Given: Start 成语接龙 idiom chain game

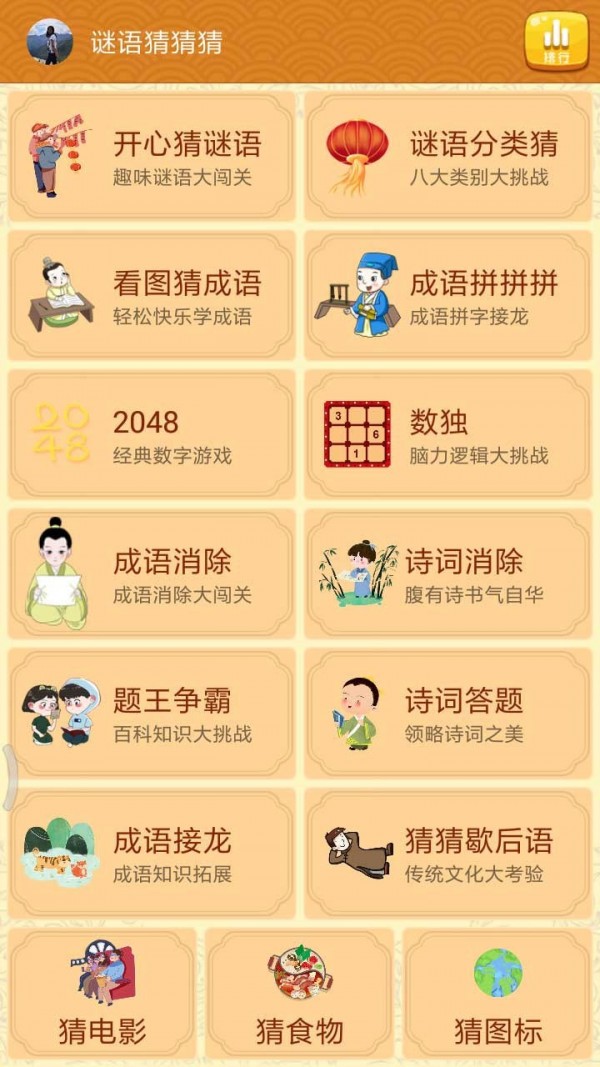Looking at the screenshot, I should click(152, 852).
